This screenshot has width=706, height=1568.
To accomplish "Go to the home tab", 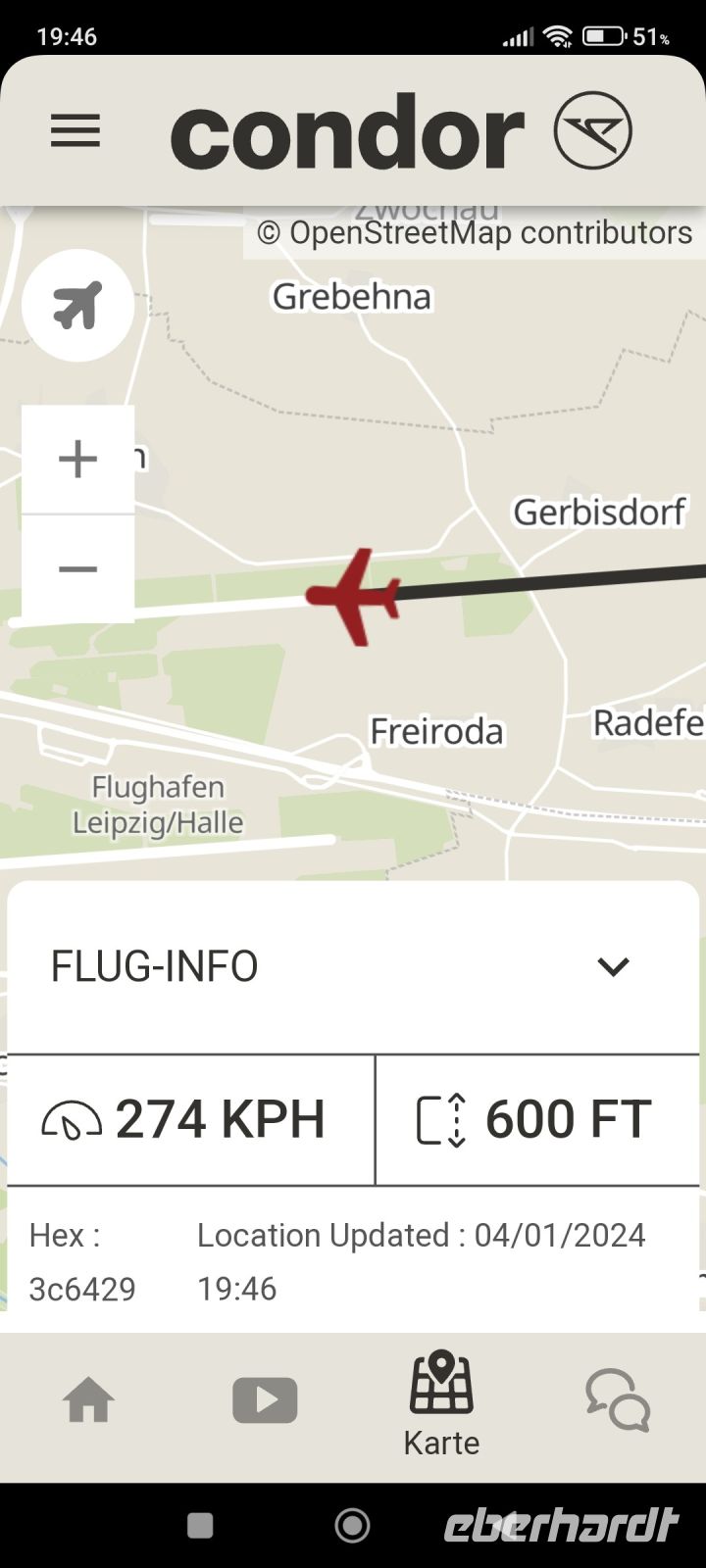I will coord(89,1399).
